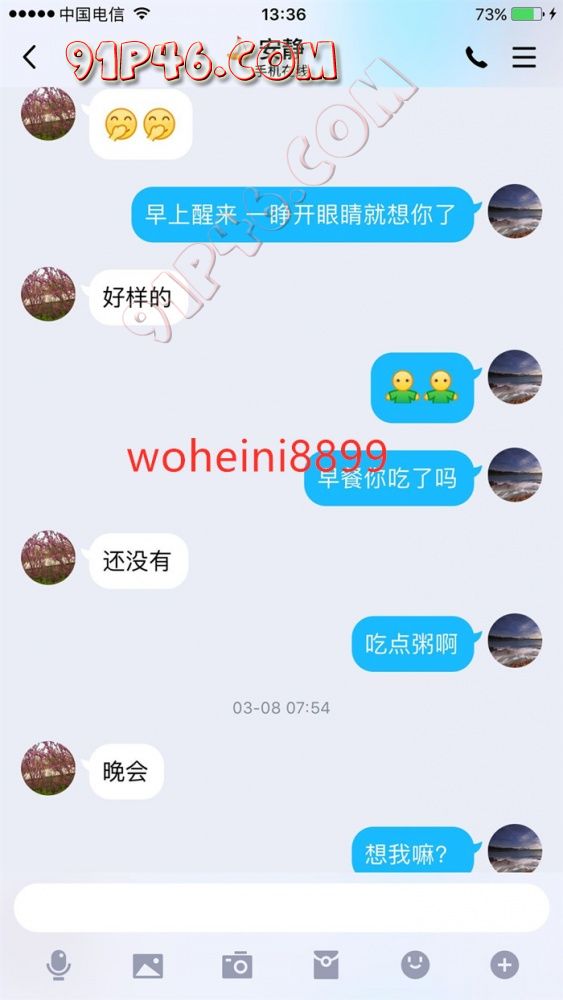The image size is (563, 1000).
Task: Open the emoji sticker panel
Action: pyautogui.click(x=415, y=965)
